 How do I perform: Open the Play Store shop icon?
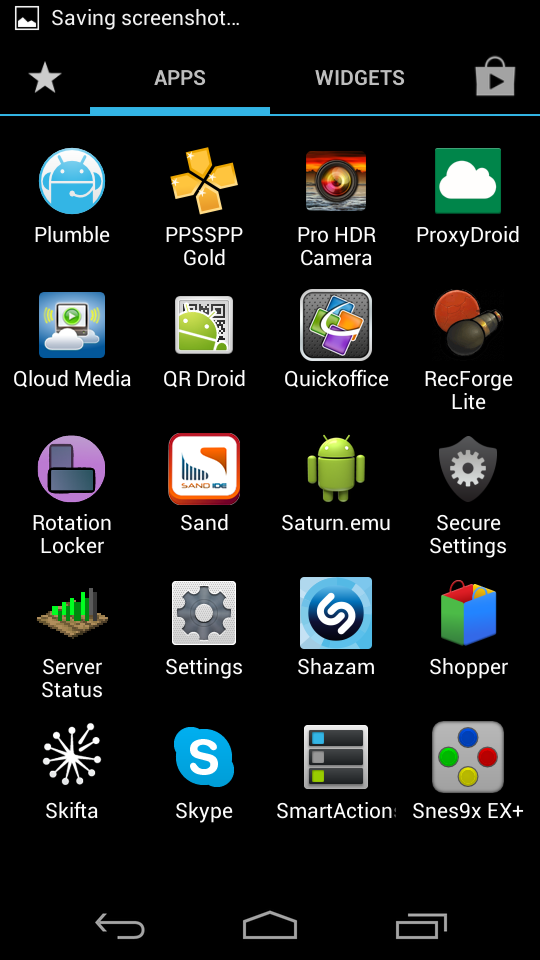click(495, 77)
